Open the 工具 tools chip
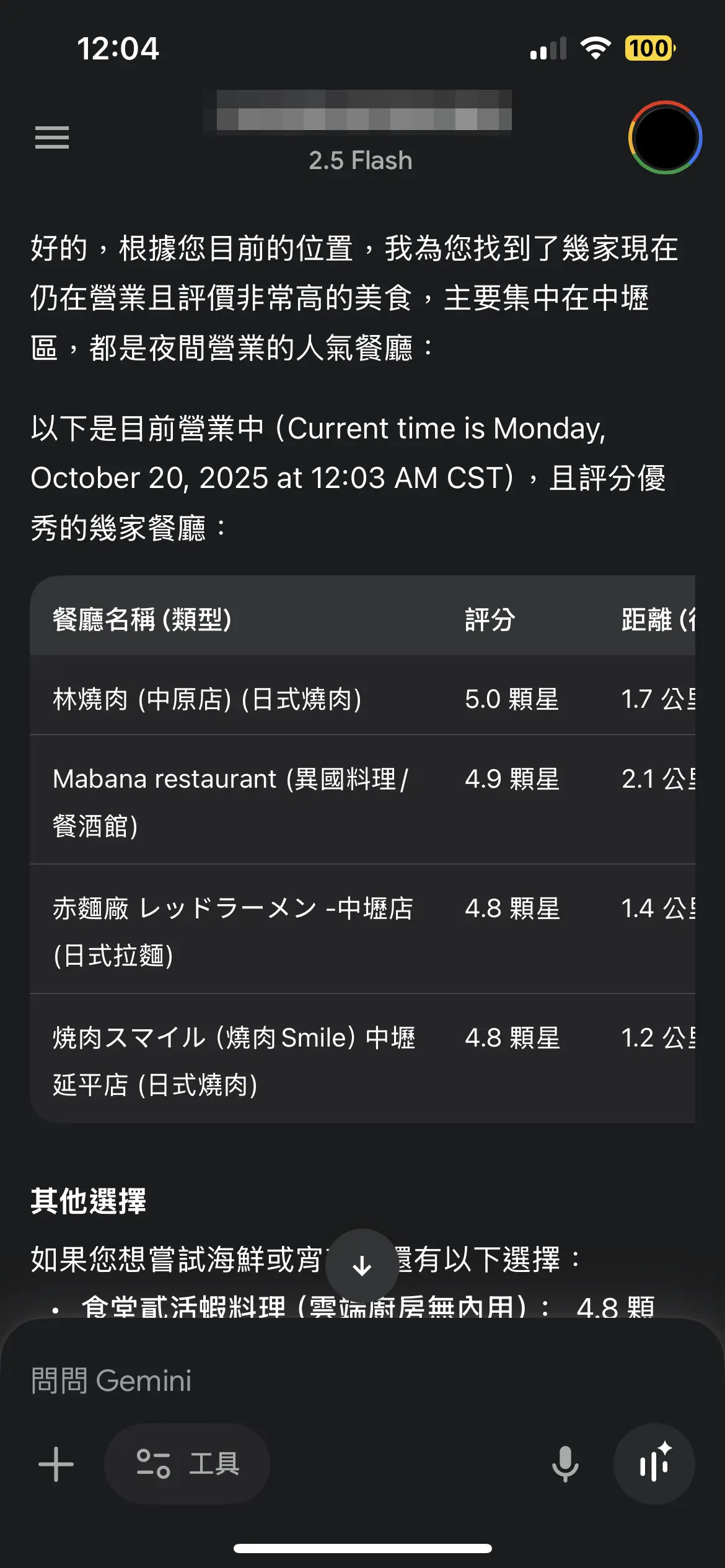 (187, 1465)
